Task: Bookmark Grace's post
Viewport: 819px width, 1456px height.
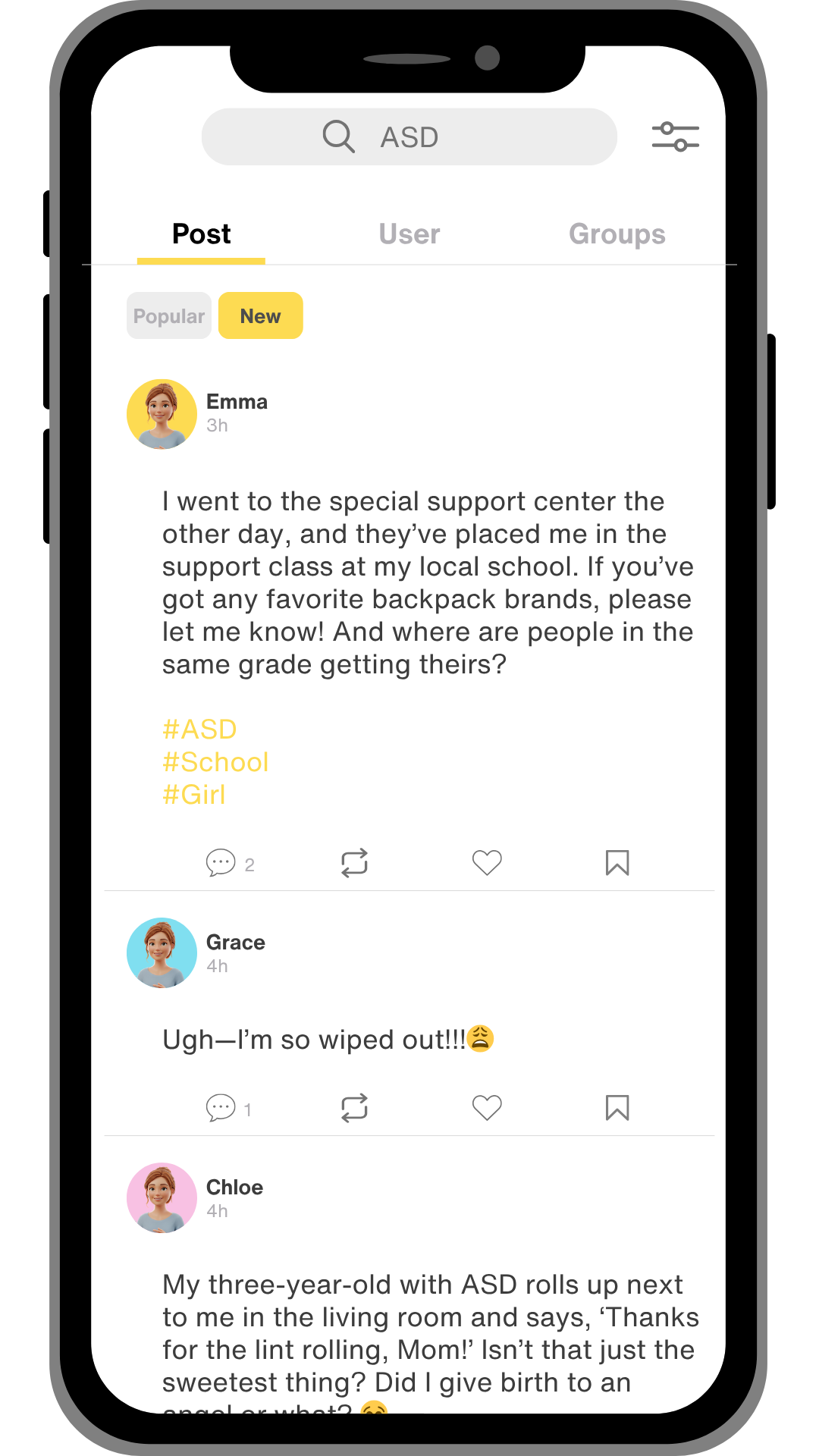Action: click(x=617, y=1108)
